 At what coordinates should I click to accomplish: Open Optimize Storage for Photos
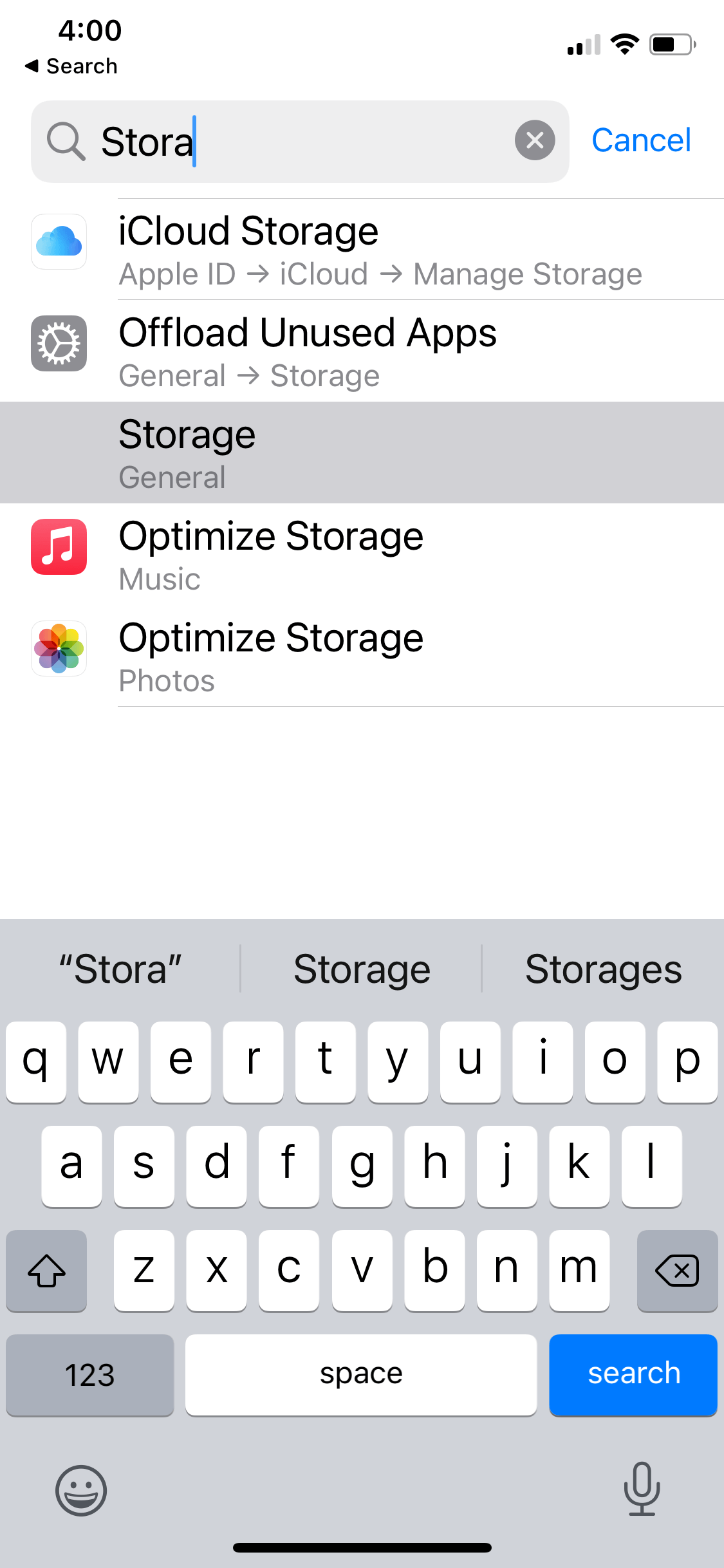[362, 656]
